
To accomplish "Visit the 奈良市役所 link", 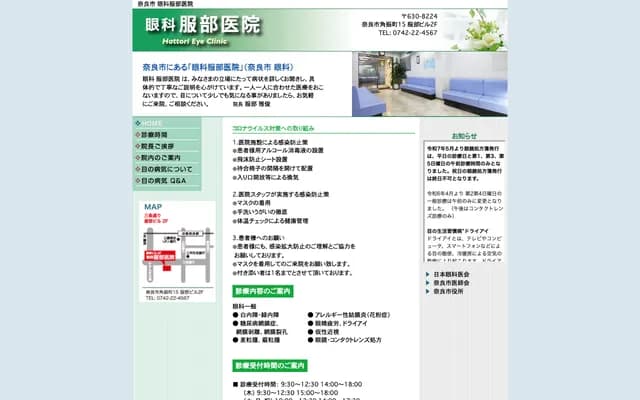I will 450,292.
